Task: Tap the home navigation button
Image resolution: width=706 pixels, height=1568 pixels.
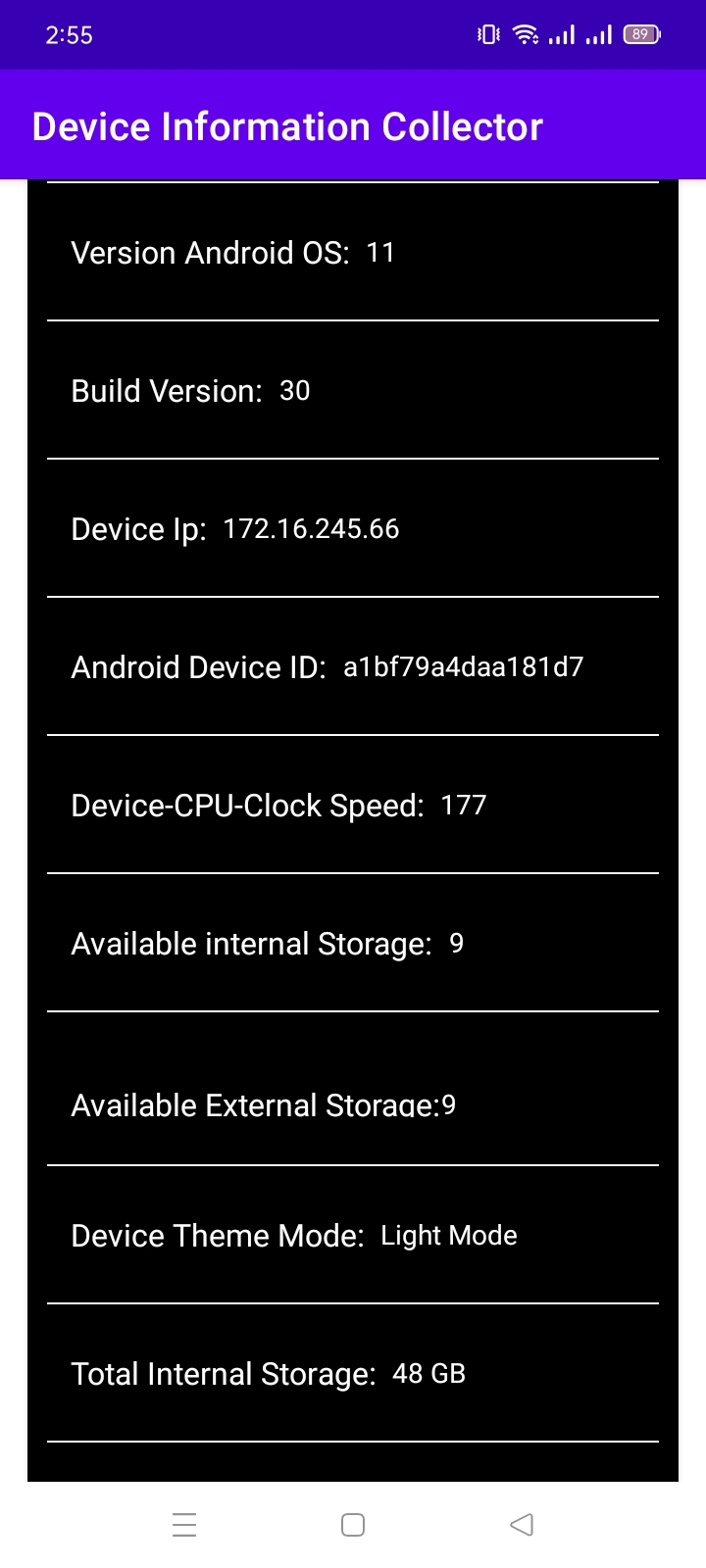Action: click(x=352, y=1525)
